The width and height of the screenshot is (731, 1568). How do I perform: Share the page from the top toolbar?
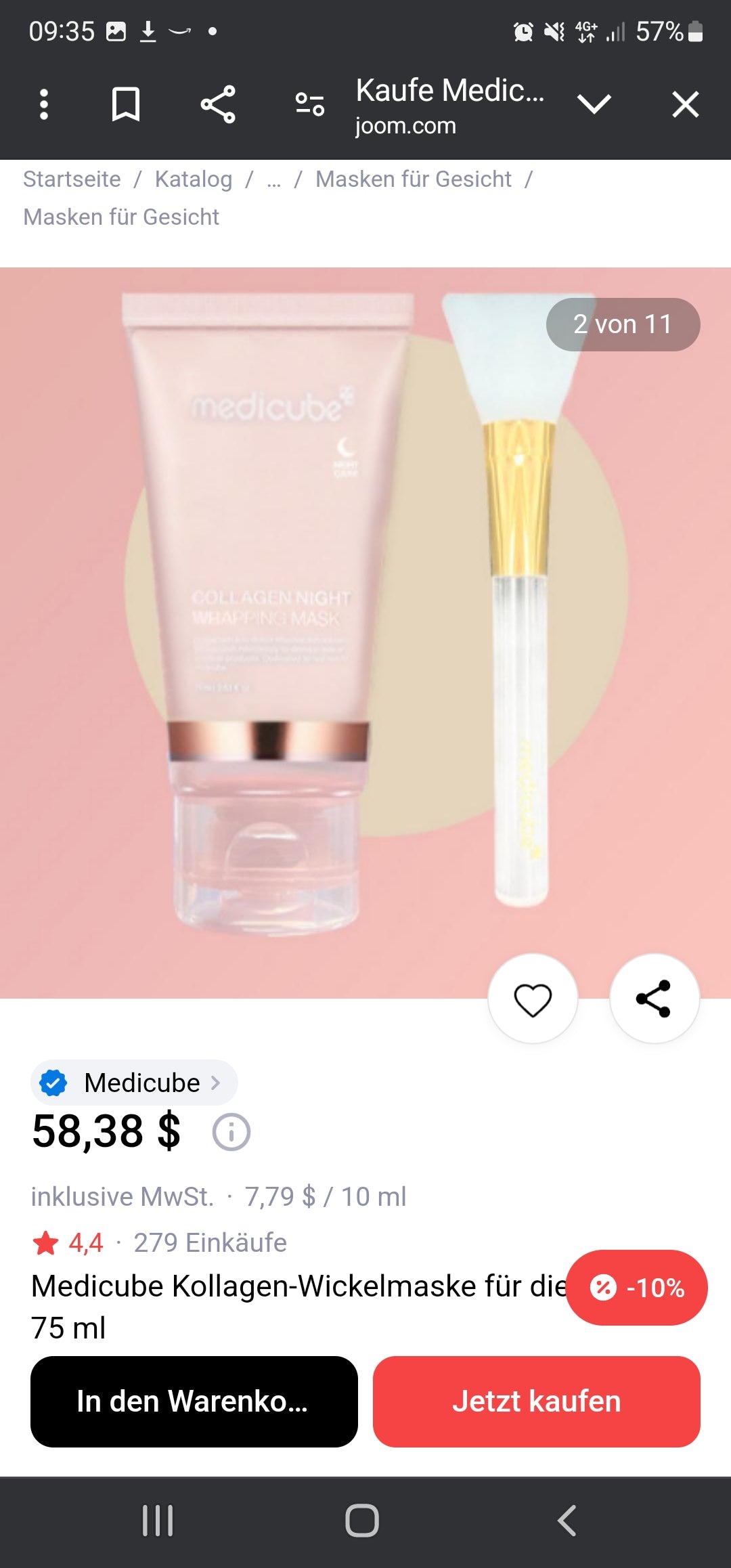(x=218, y=105)
